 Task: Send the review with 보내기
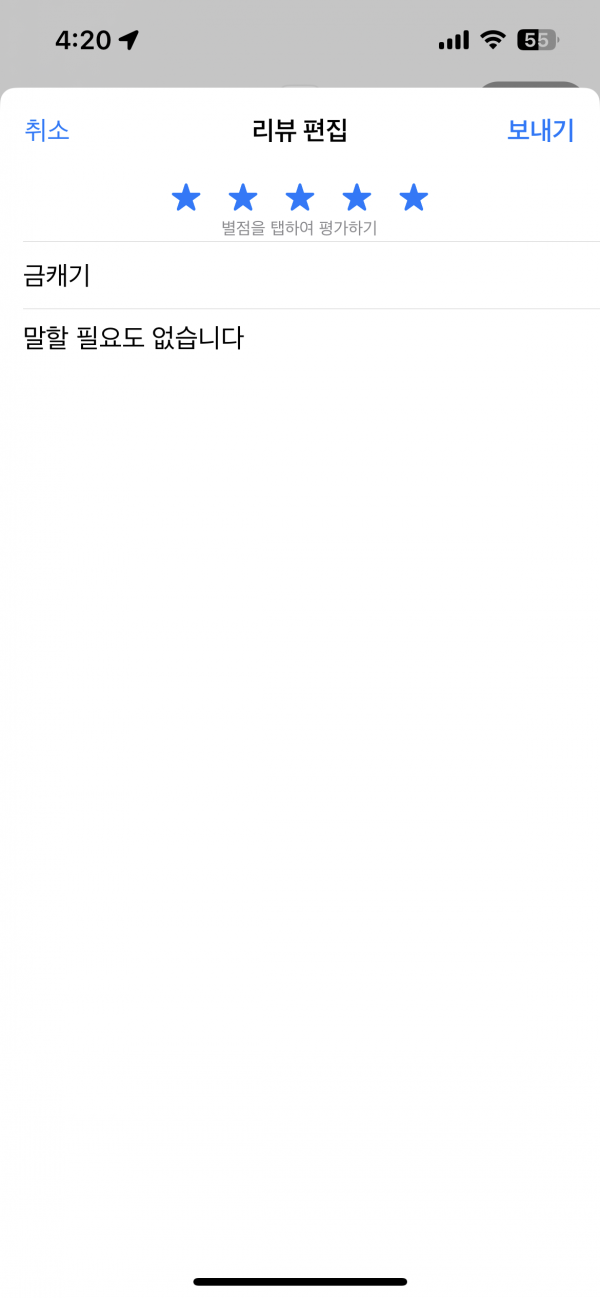point(541,130)
